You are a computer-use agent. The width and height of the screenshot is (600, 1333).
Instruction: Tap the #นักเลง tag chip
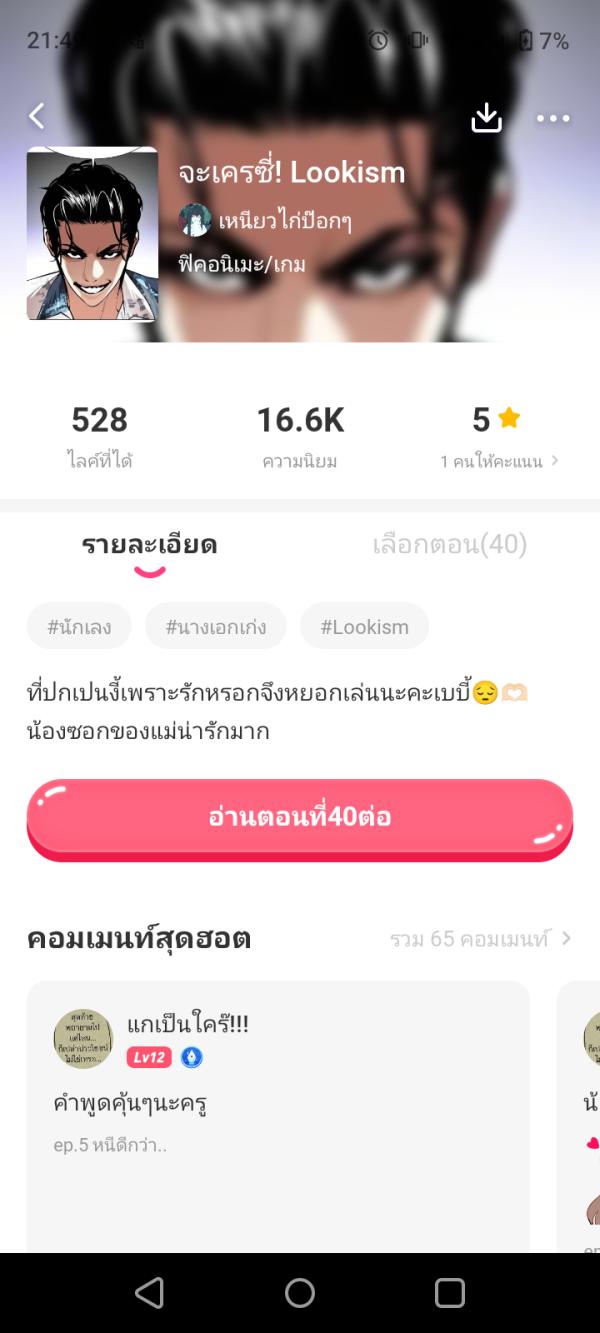[x=79, y=627]
